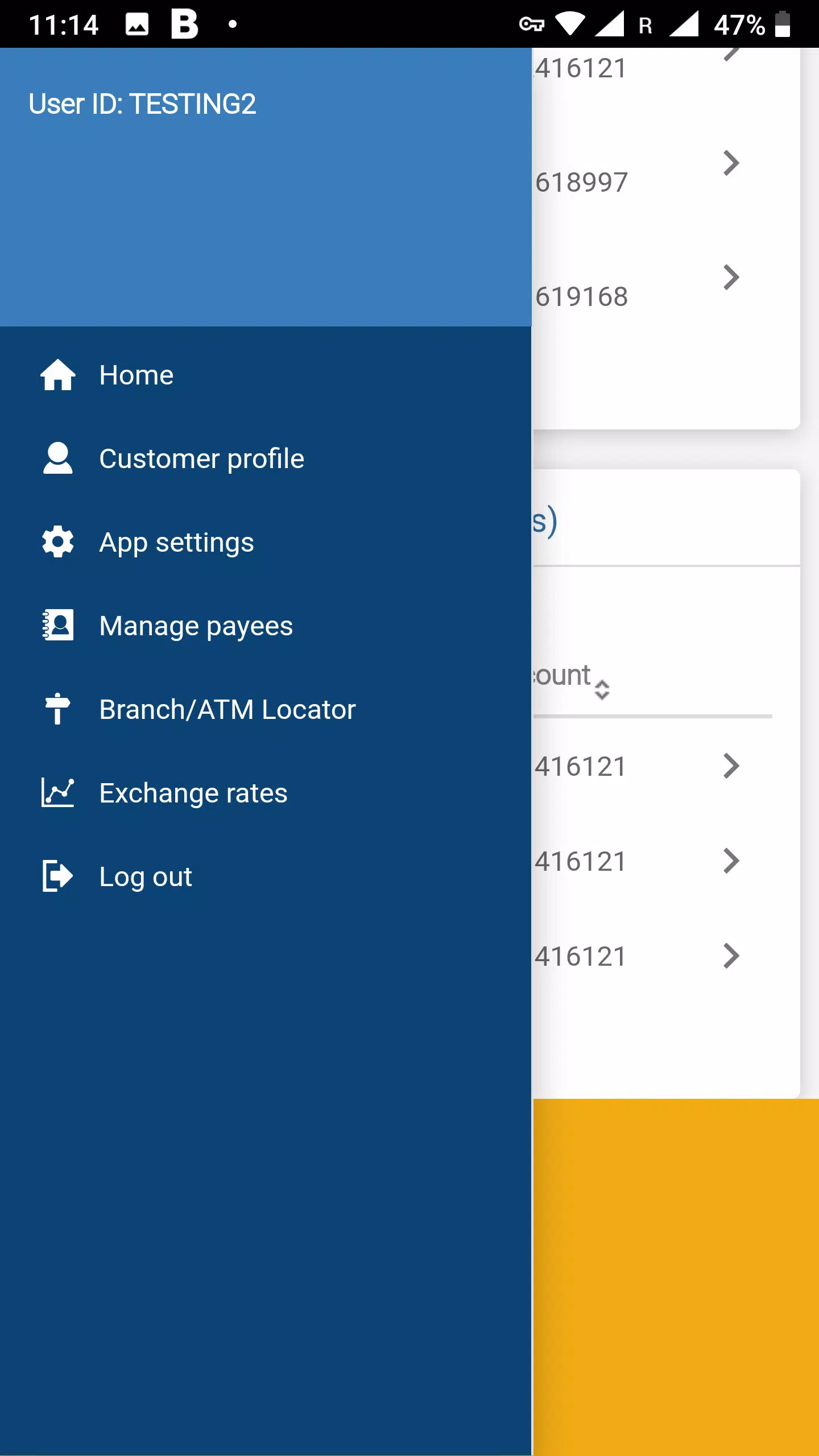Go to Home from the drawer
Viewport: 819px width, 1456px height.
(266, 375)
